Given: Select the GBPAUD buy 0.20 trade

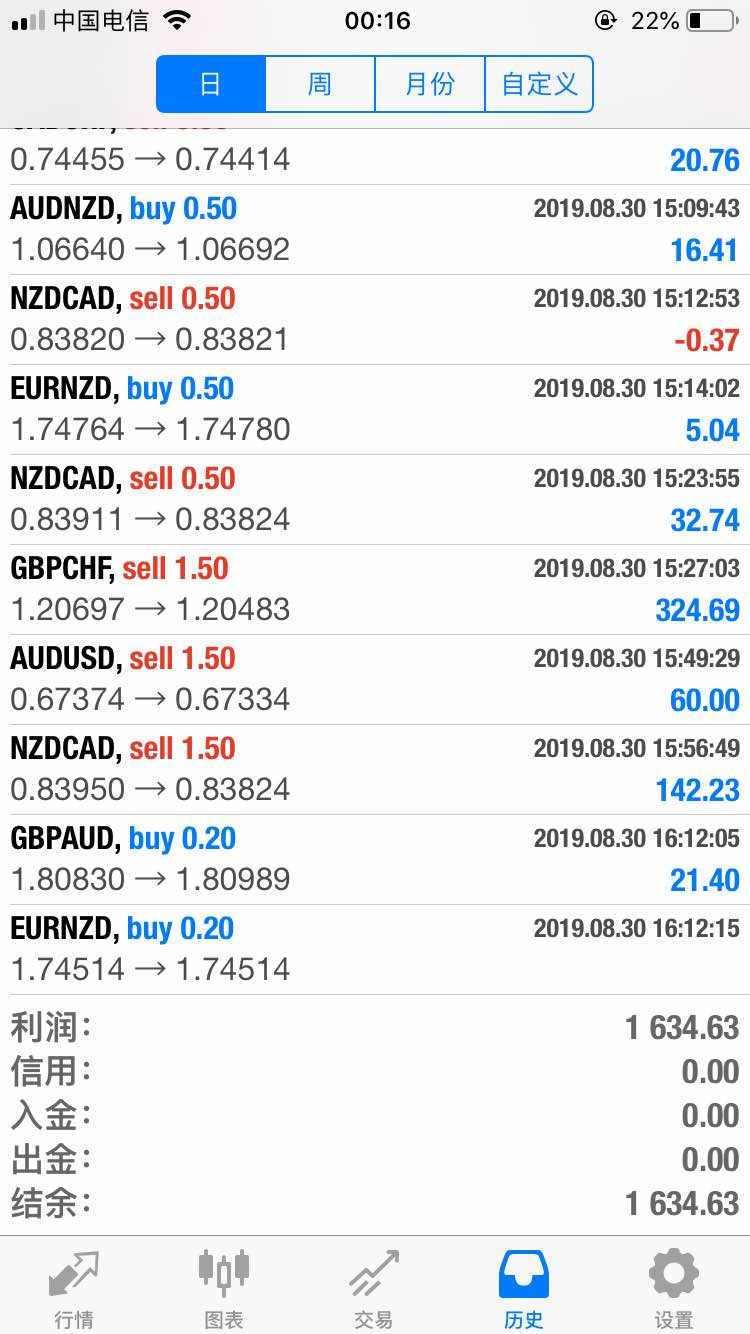Looking at the screenshot, I should tap(375, 859).
